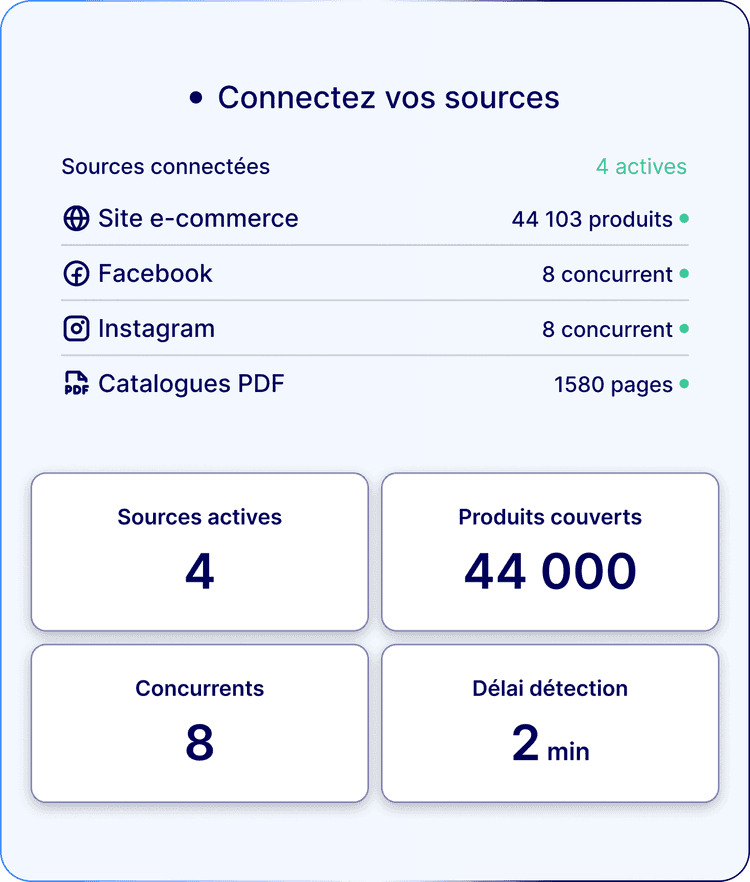The height and width of the screenshot is (882, 750).
Task: Click the green status dot next to 44 103 produits
Action: click(686, 219)
